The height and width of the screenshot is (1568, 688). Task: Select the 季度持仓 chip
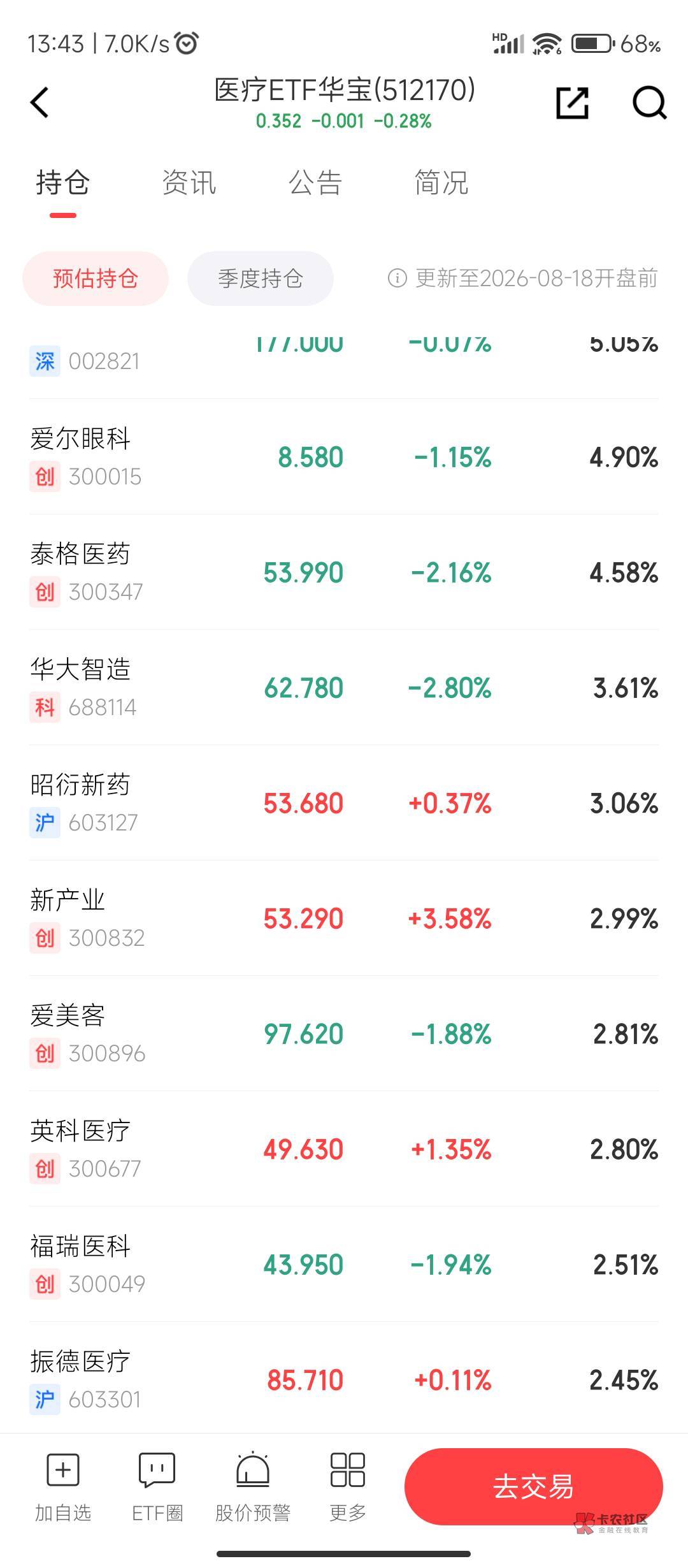coord(261,279)
